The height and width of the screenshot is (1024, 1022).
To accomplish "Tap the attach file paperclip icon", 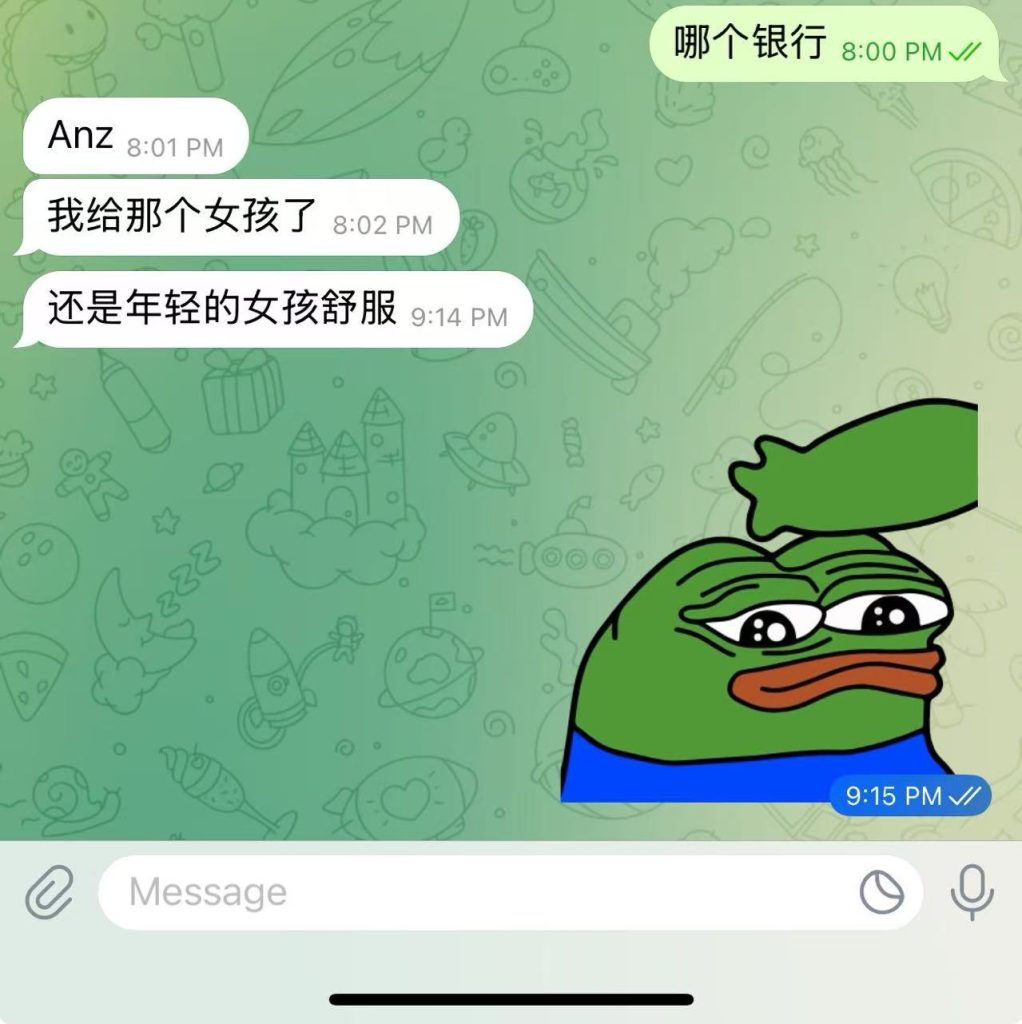I will click(49, 892).
